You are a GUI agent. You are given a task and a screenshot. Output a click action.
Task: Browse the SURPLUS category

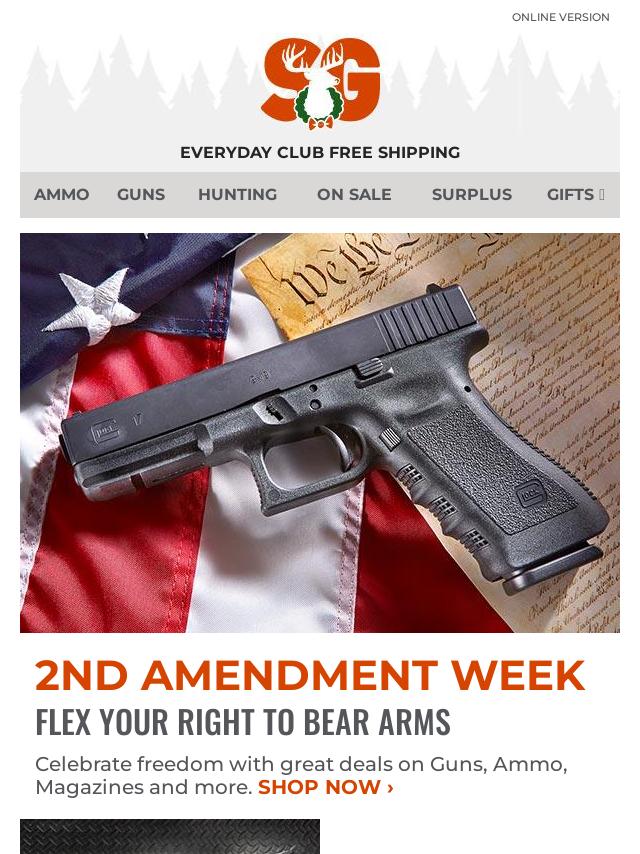[x=471, y=195]
